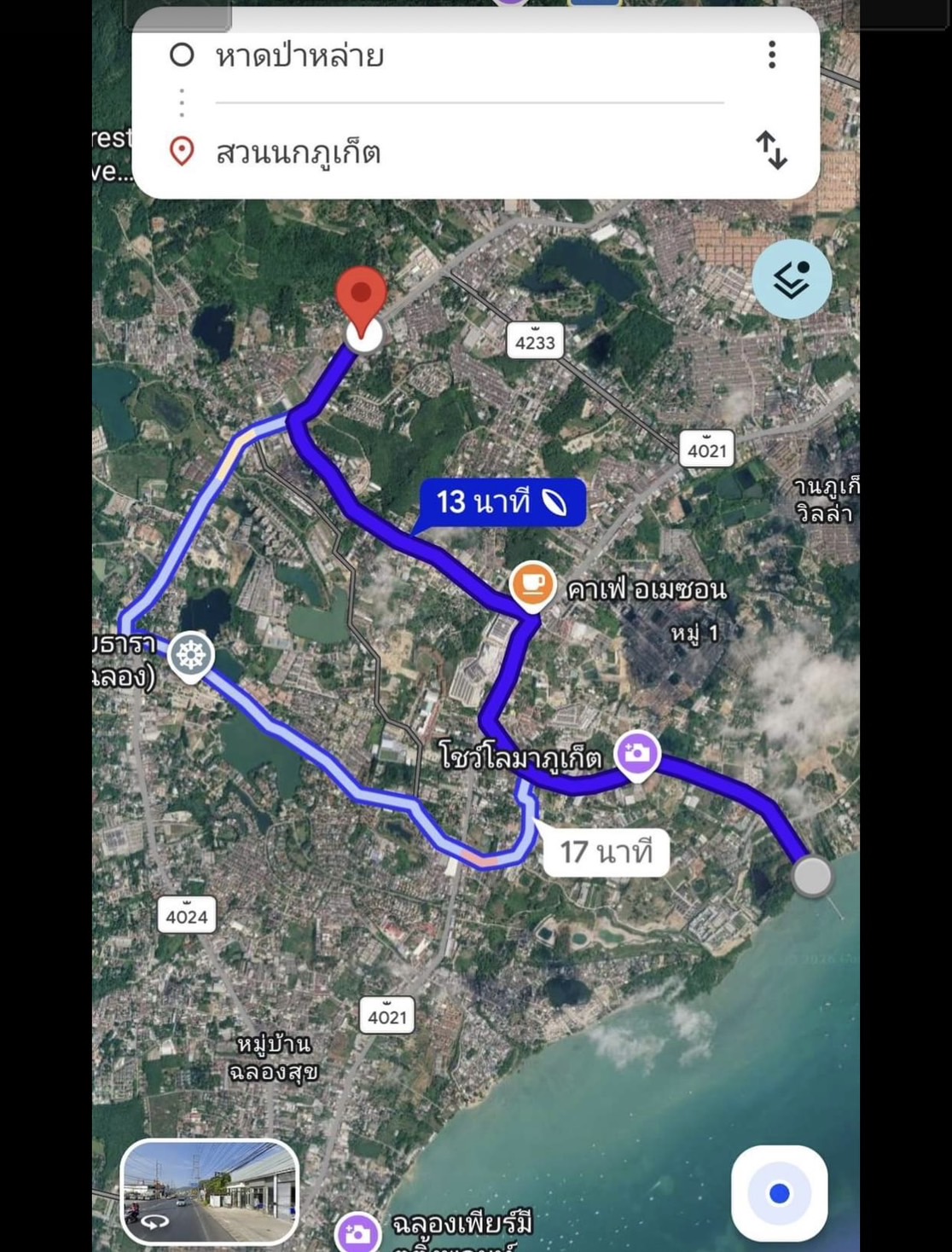Open the ฉลองเพียร์ place marker
This screenshot has height=1252, width=952.
pos(357,1233)
